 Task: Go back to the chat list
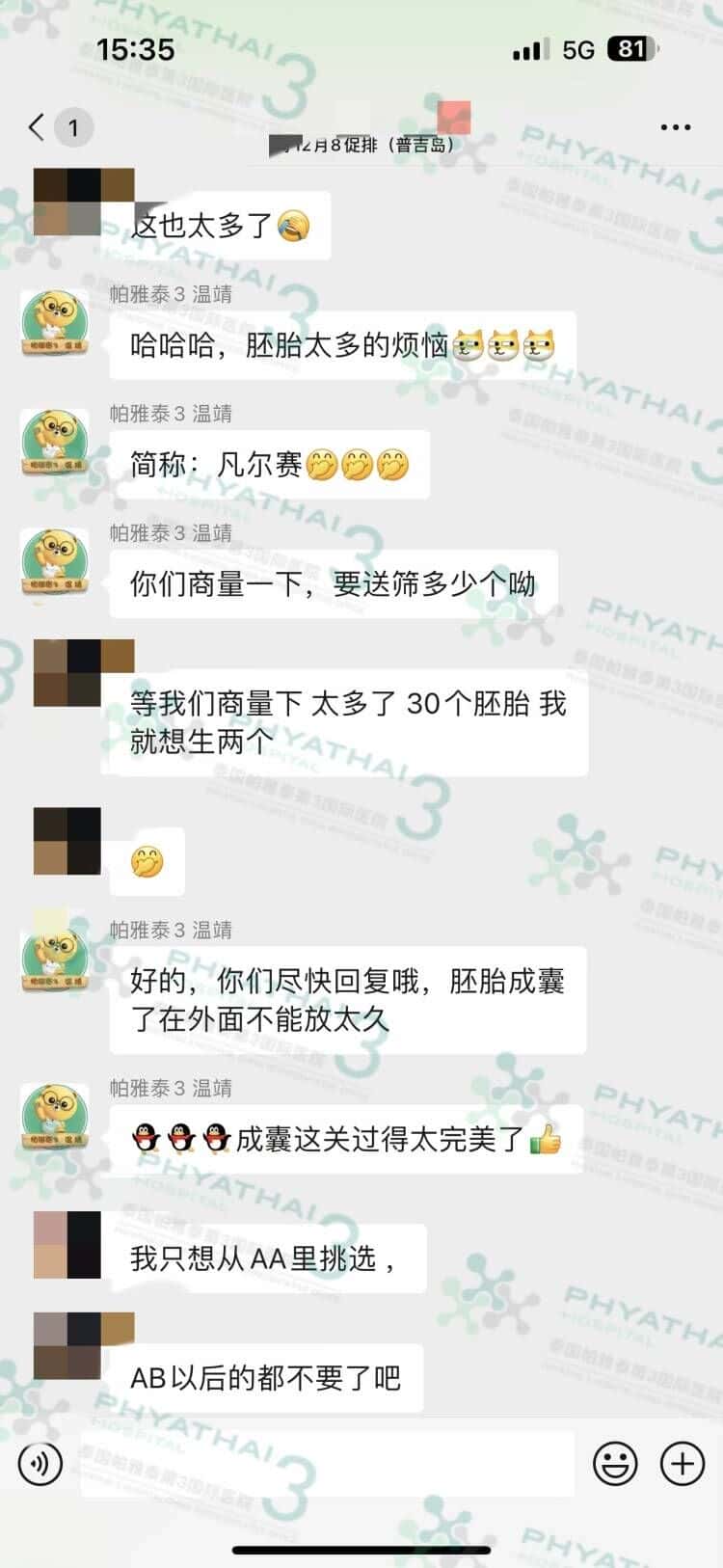(39, 127)
